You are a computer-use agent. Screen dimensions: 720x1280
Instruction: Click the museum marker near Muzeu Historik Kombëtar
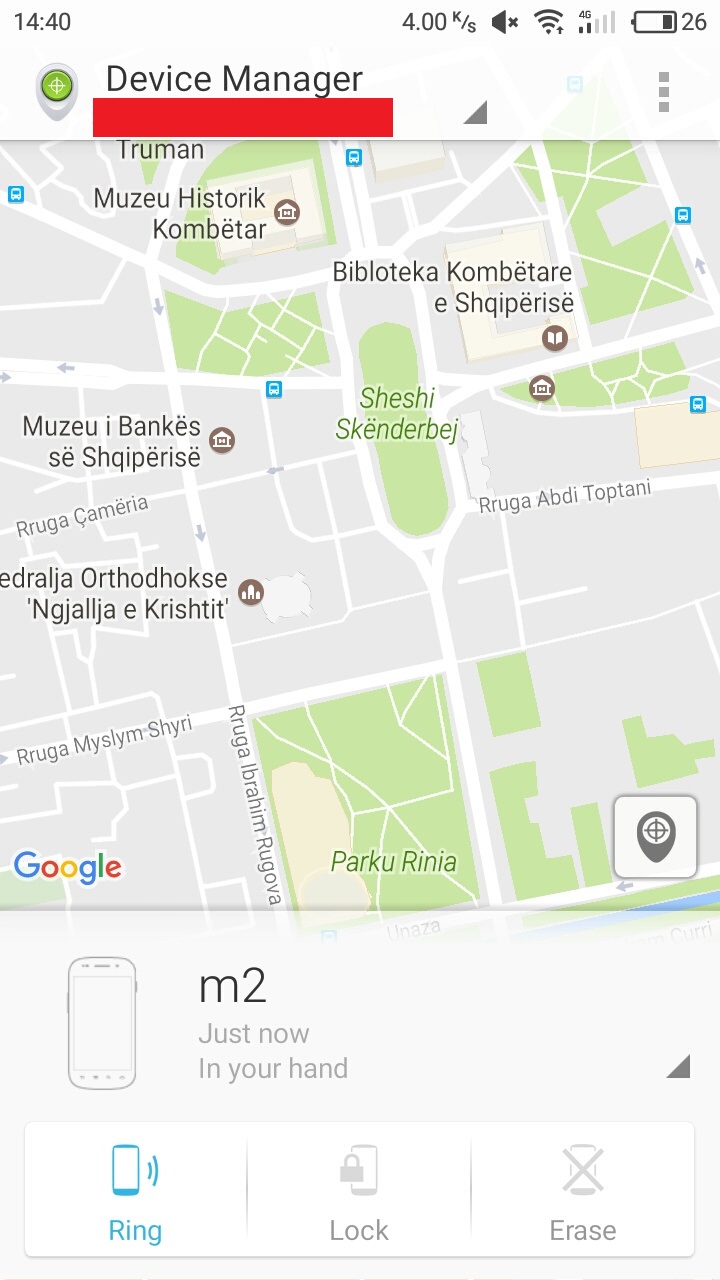tap(287, 212)
